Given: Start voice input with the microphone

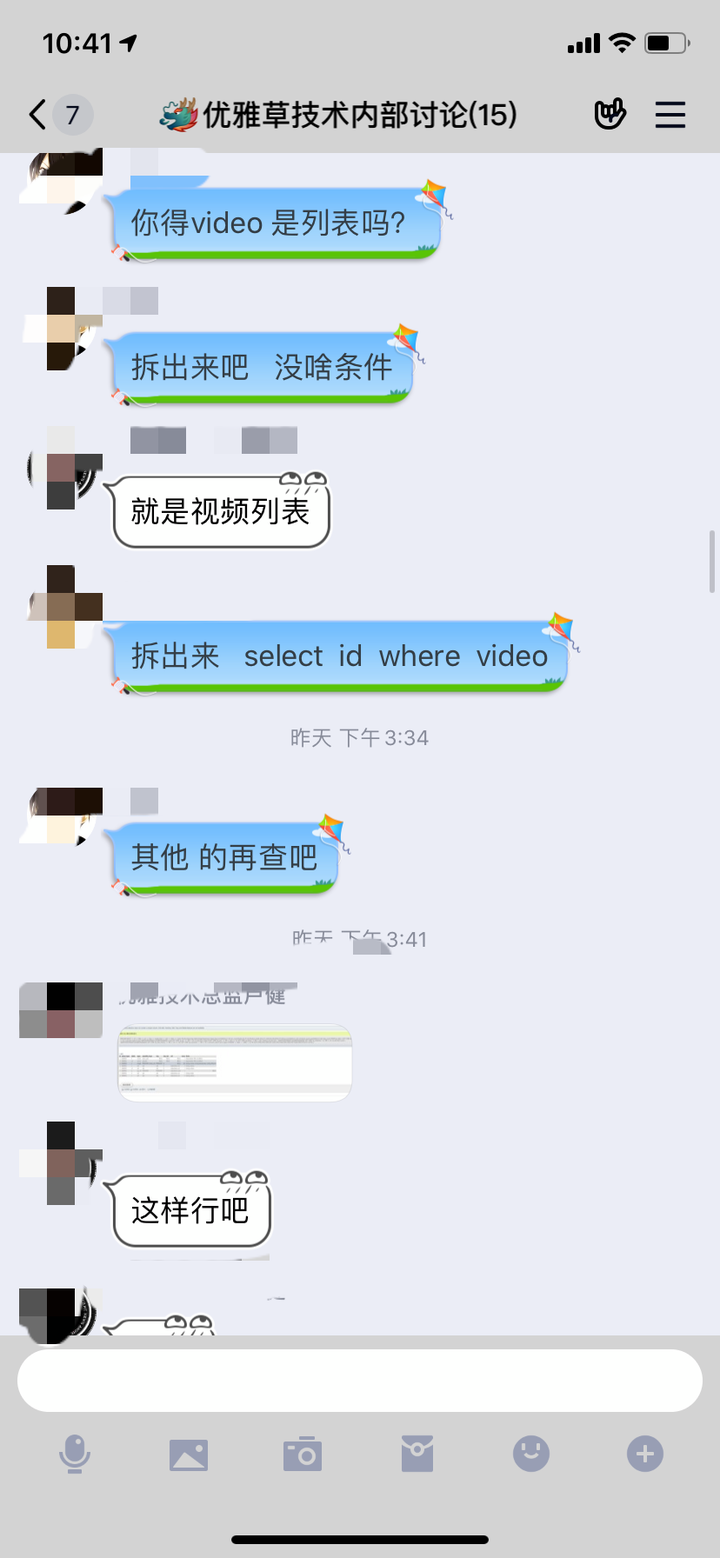Looking at the screenshot, I should click(75, 1454).
